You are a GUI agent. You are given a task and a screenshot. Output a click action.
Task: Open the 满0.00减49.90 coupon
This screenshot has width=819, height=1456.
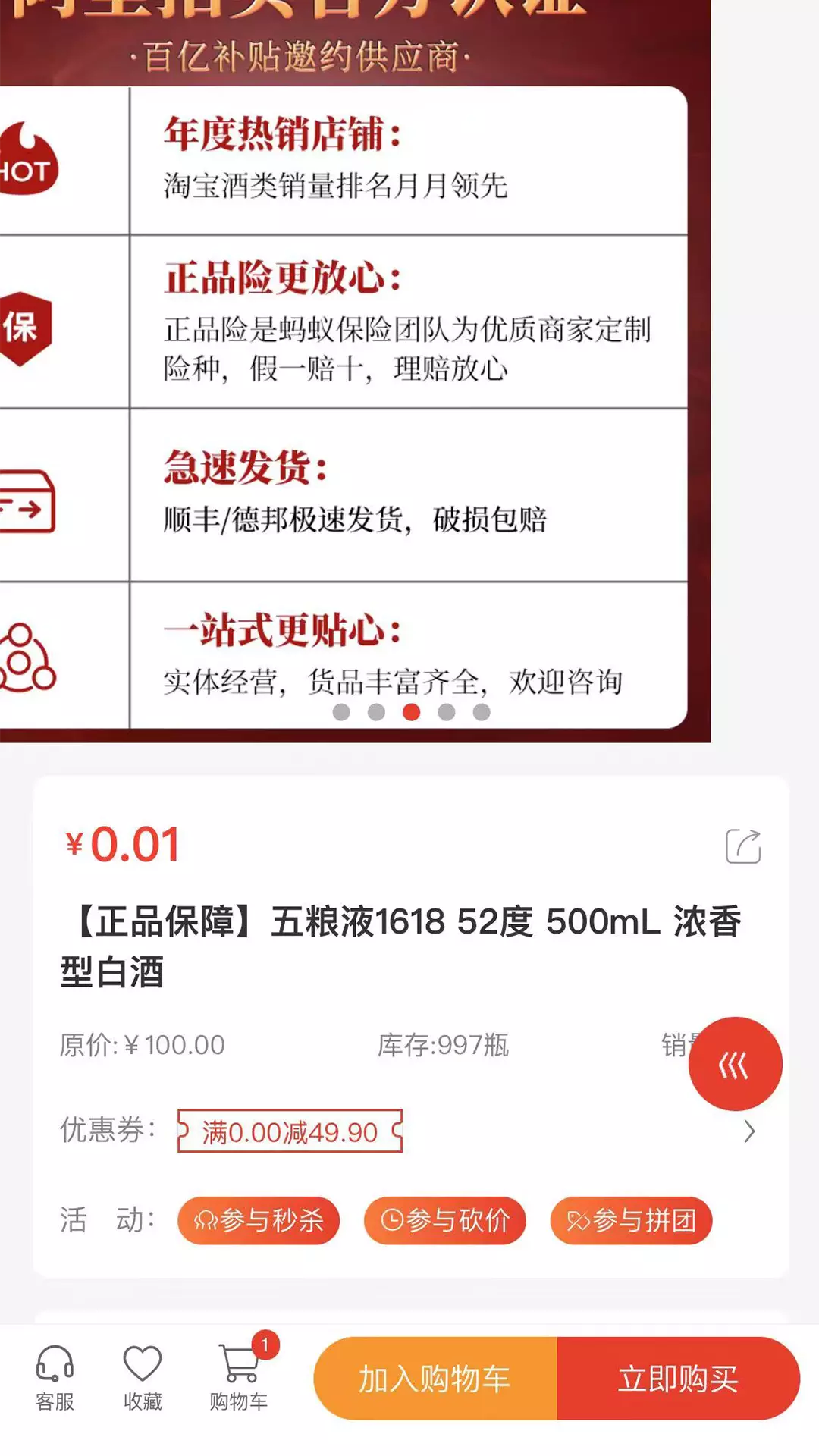(x=290, y=1131)
